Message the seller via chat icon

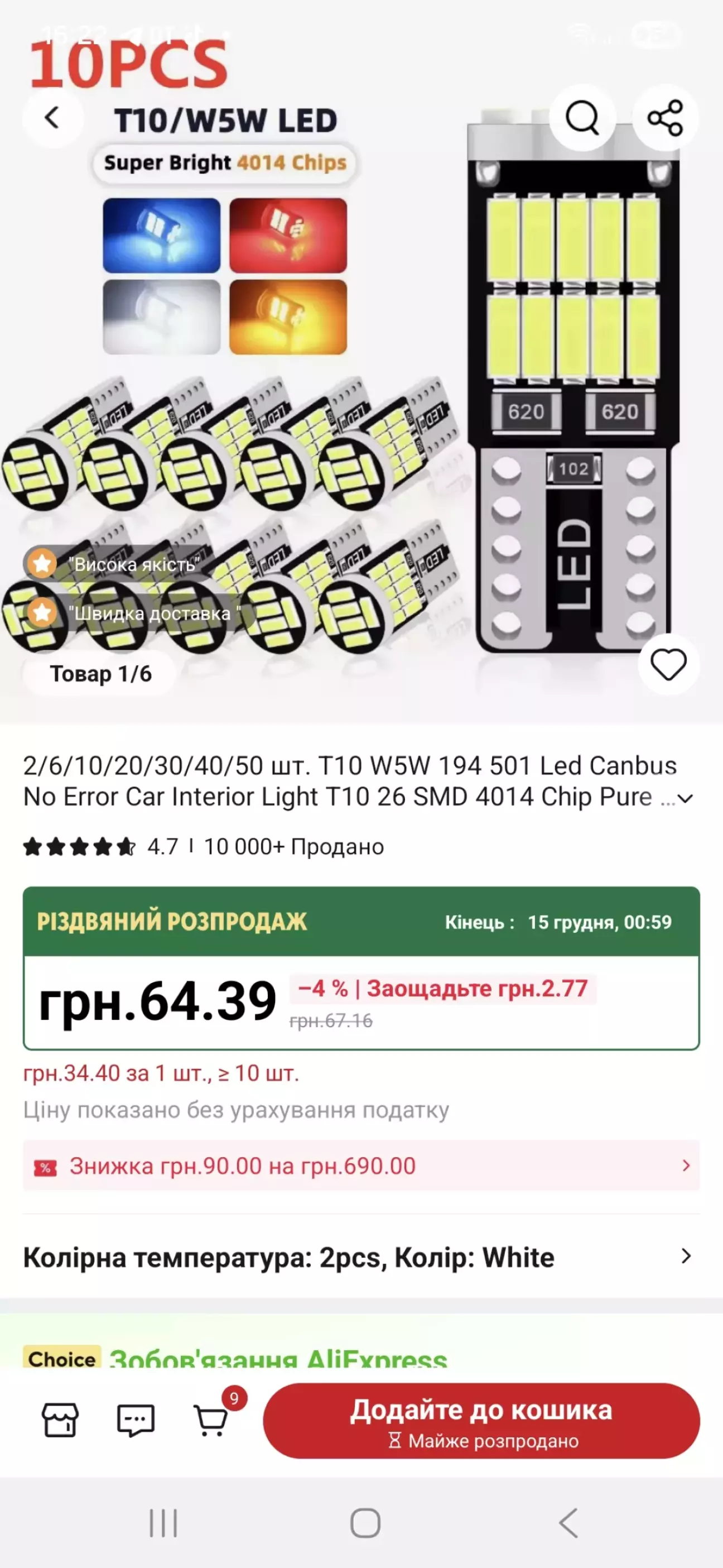click(x=135, y=1421)
